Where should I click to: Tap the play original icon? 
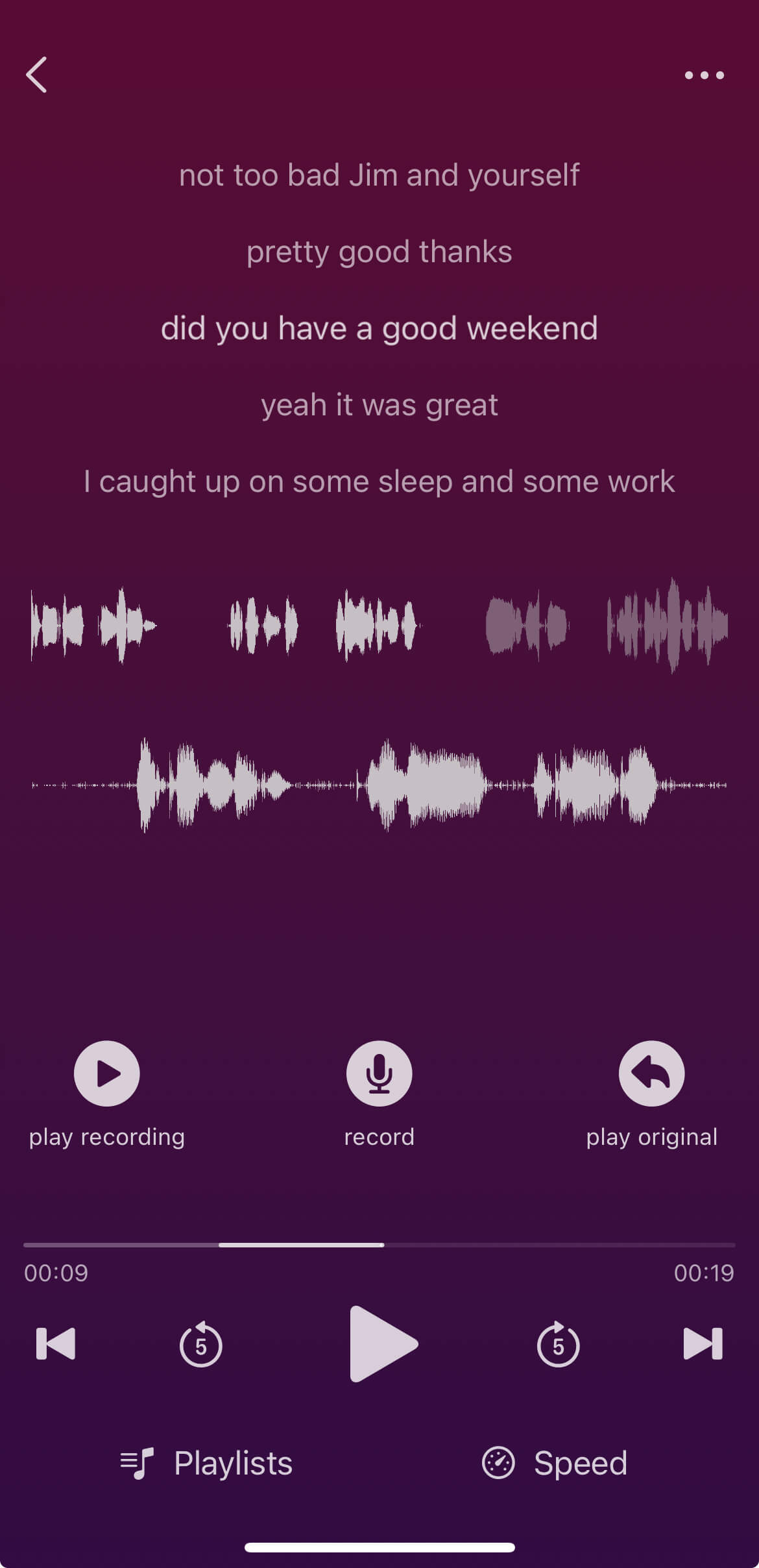pos(651,1072)
